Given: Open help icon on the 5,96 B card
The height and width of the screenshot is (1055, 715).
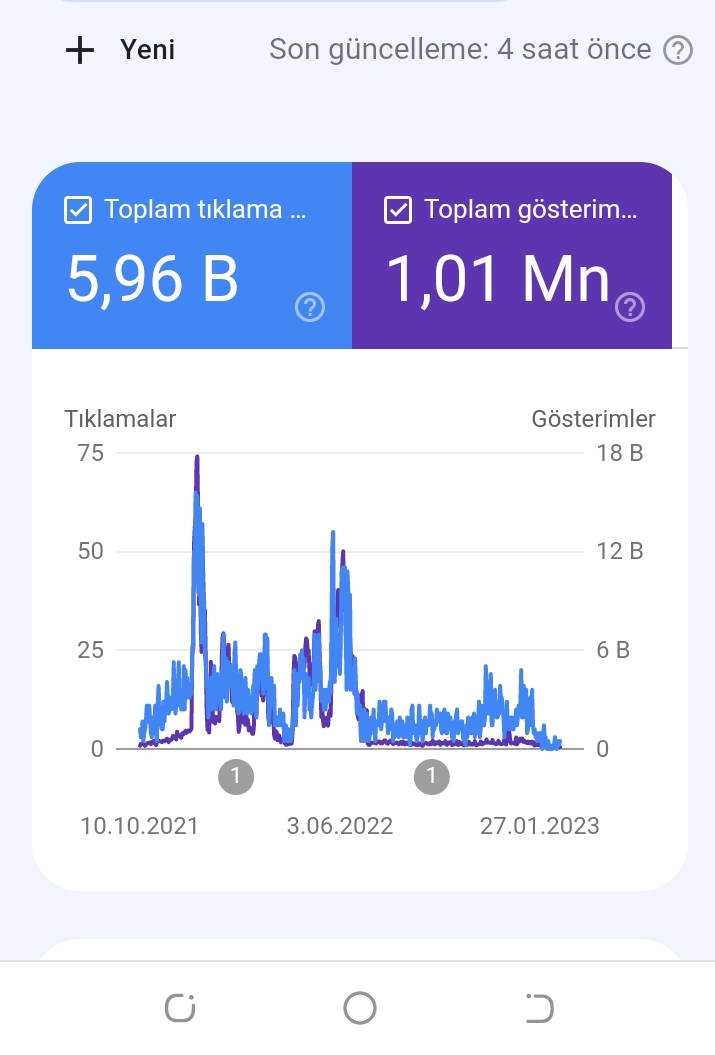Looking at the screenshot, I should tap(310, 307).
